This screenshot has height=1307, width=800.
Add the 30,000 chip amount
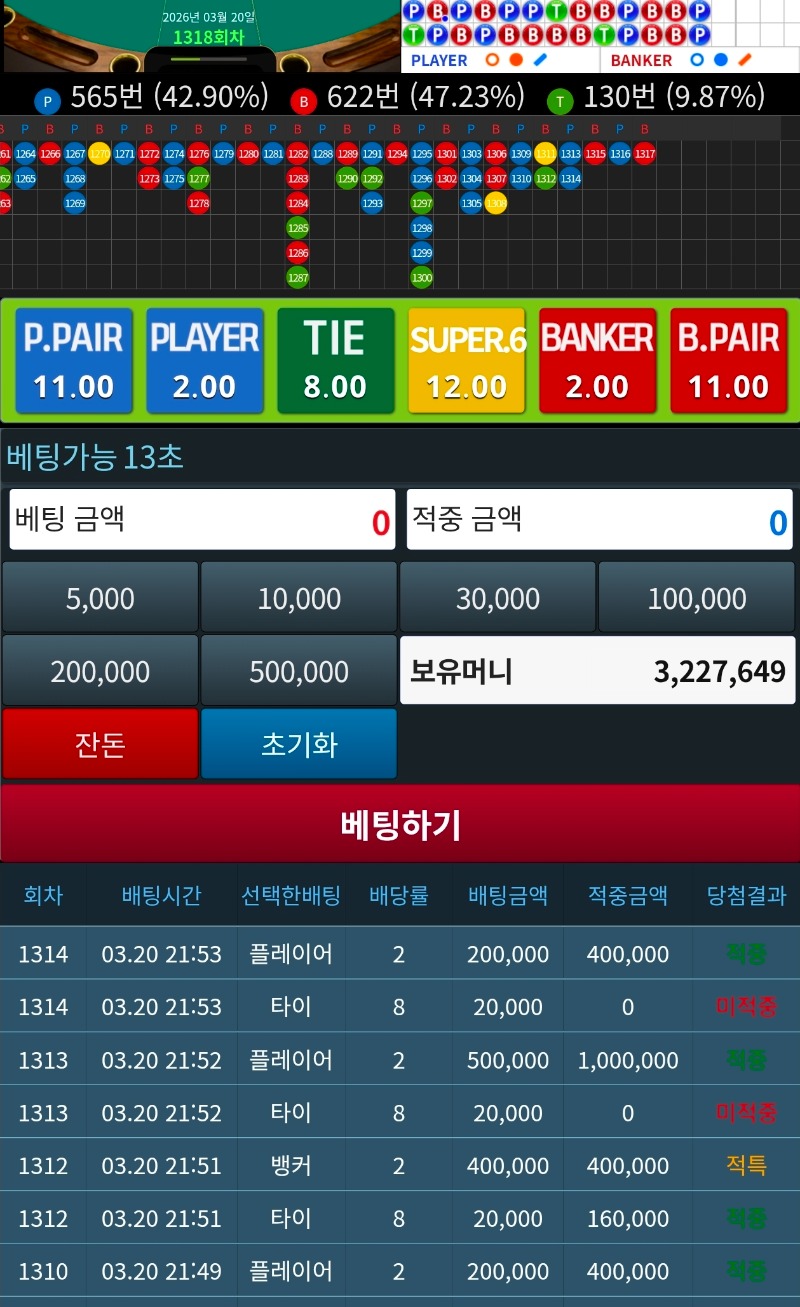click(x=497, y=598)
